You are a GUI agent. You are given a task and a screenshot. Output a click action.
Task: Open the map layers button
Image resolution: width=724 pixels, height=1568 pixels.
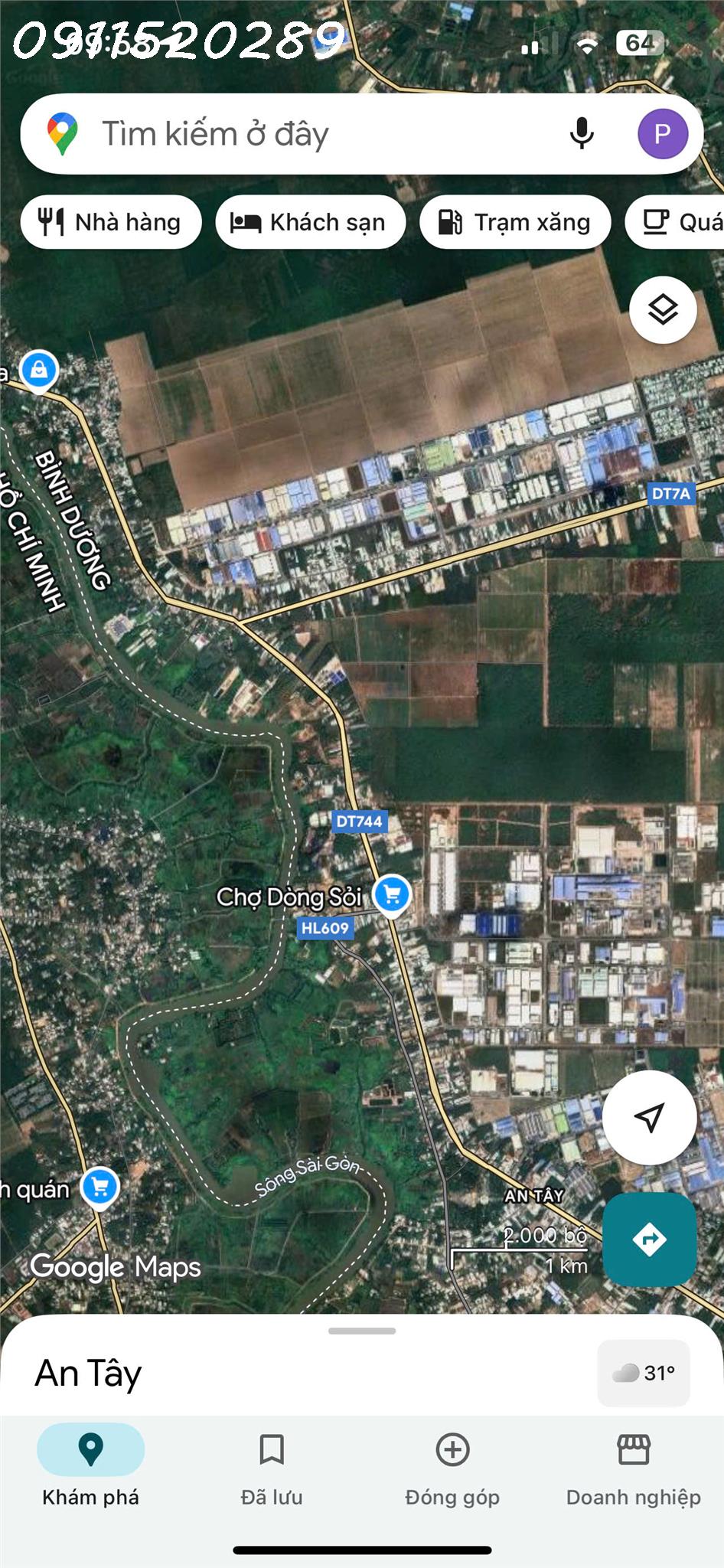pos(663,310)
